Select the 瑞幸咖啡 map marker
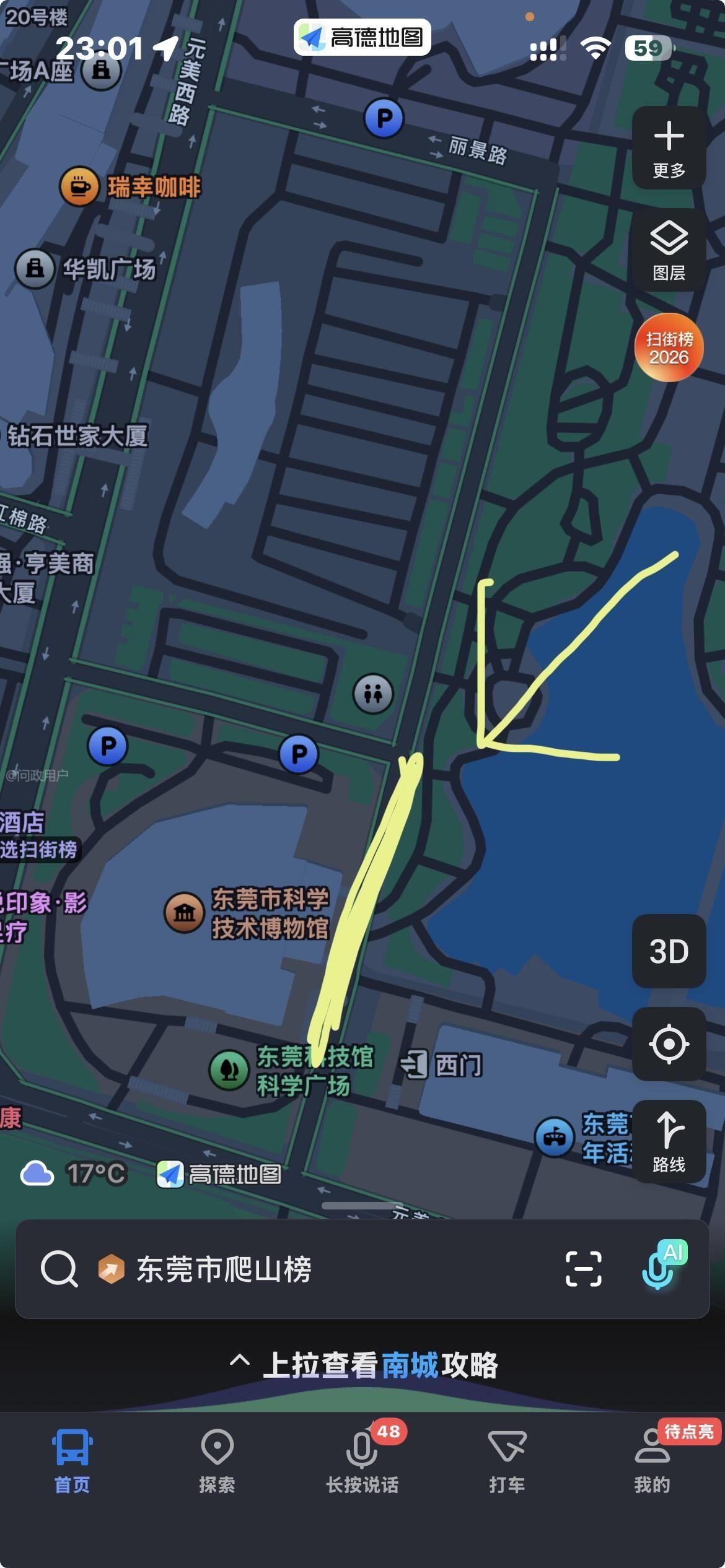Screen dimensions: 725x1568 coord(79,186)
